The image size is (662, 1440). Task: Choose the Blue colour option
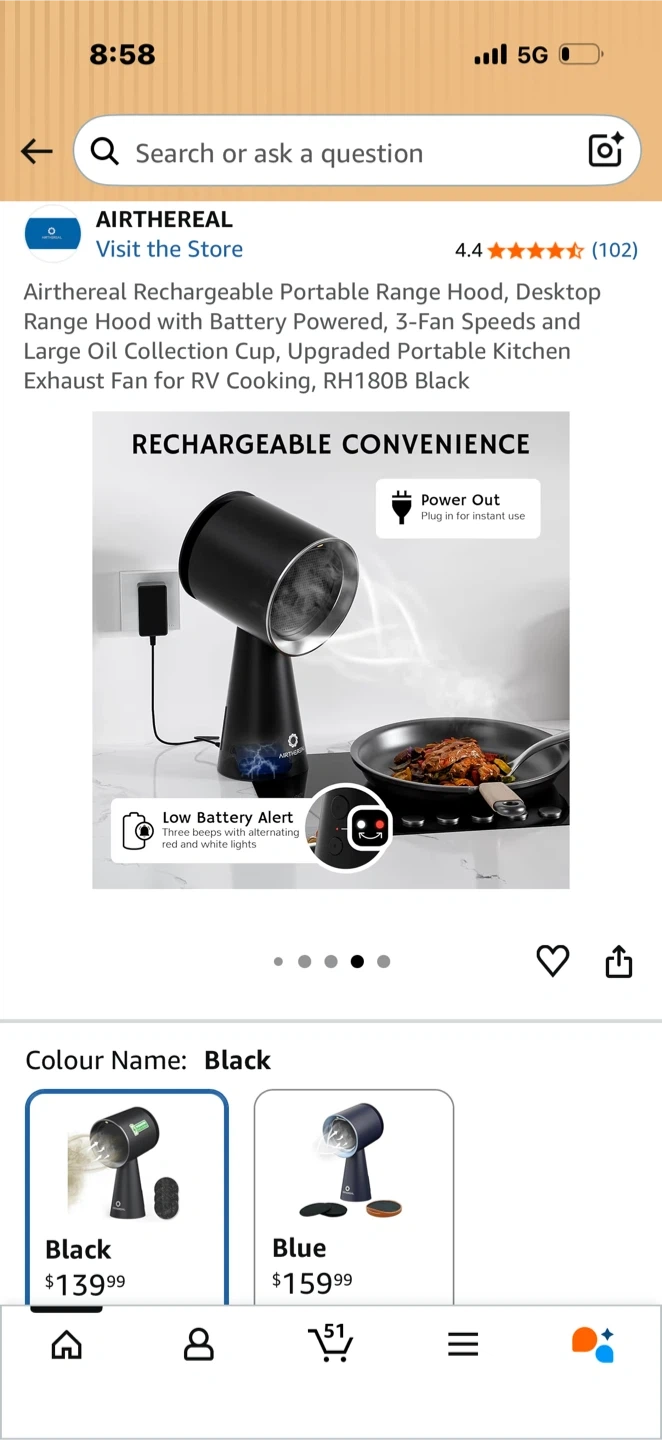[x=353, y=1196]
